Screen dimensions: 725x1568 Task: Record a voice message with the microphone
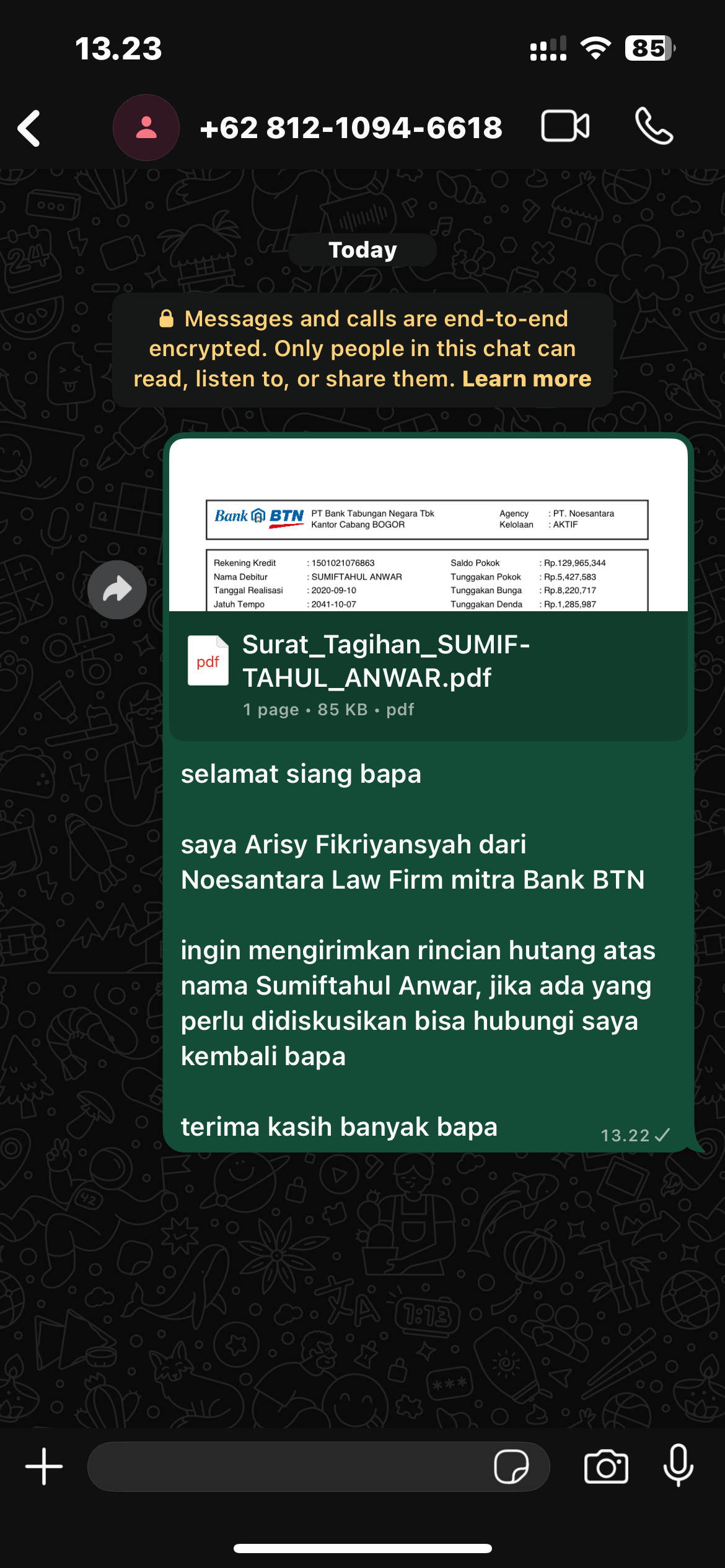pos(679,1466)
